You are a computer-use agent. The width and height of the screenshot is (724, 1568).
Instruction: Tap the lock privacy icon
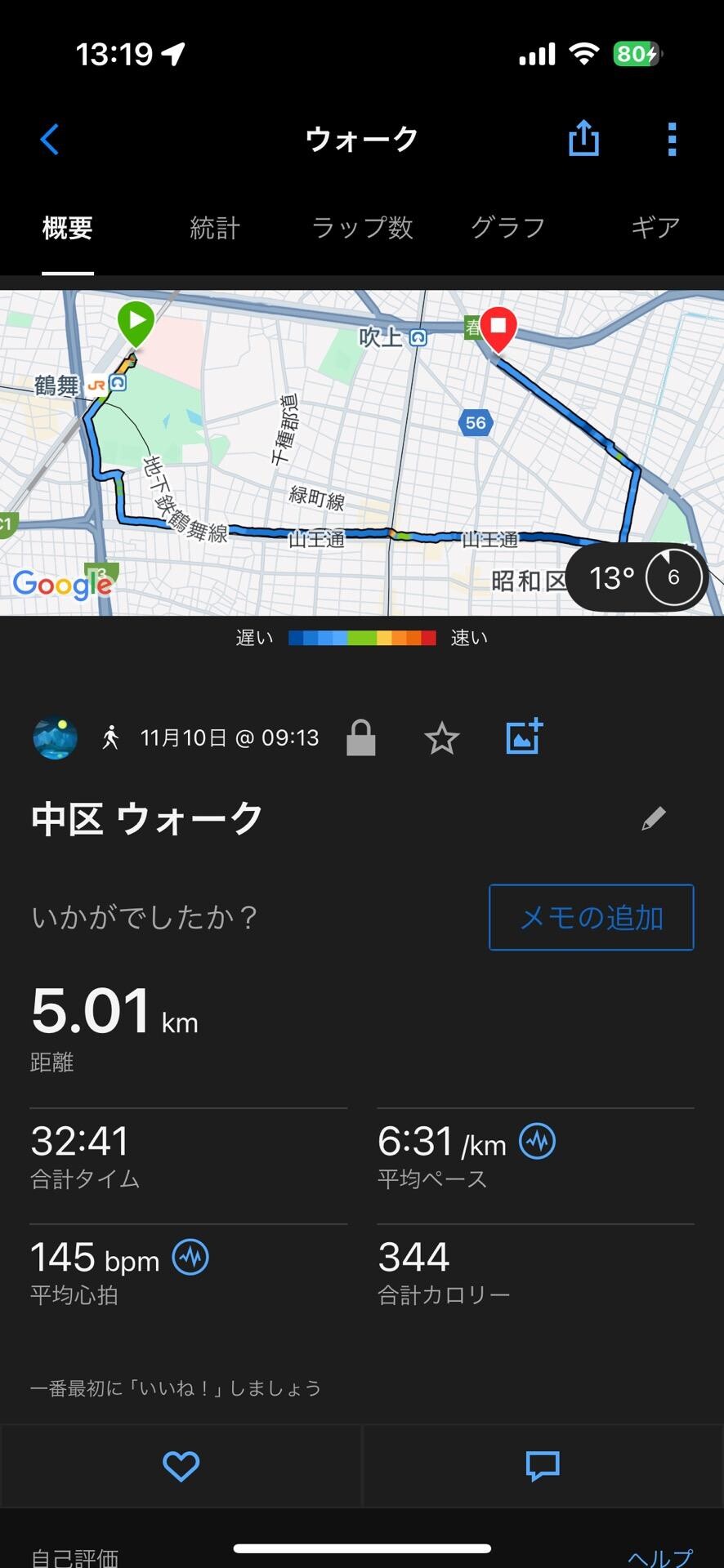360,737
